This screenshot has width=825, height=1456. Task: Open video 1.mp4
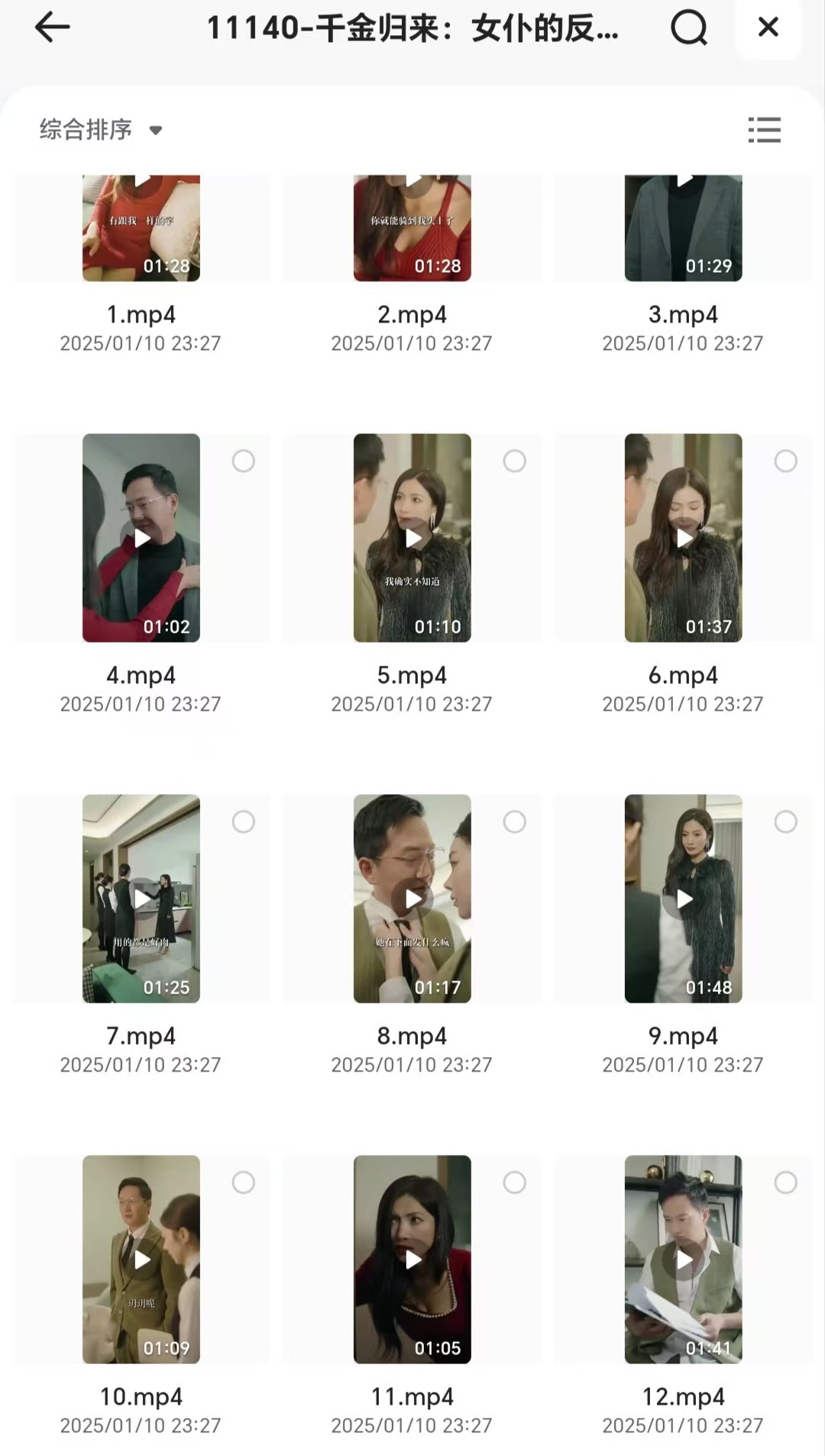[x=141, y=229]
